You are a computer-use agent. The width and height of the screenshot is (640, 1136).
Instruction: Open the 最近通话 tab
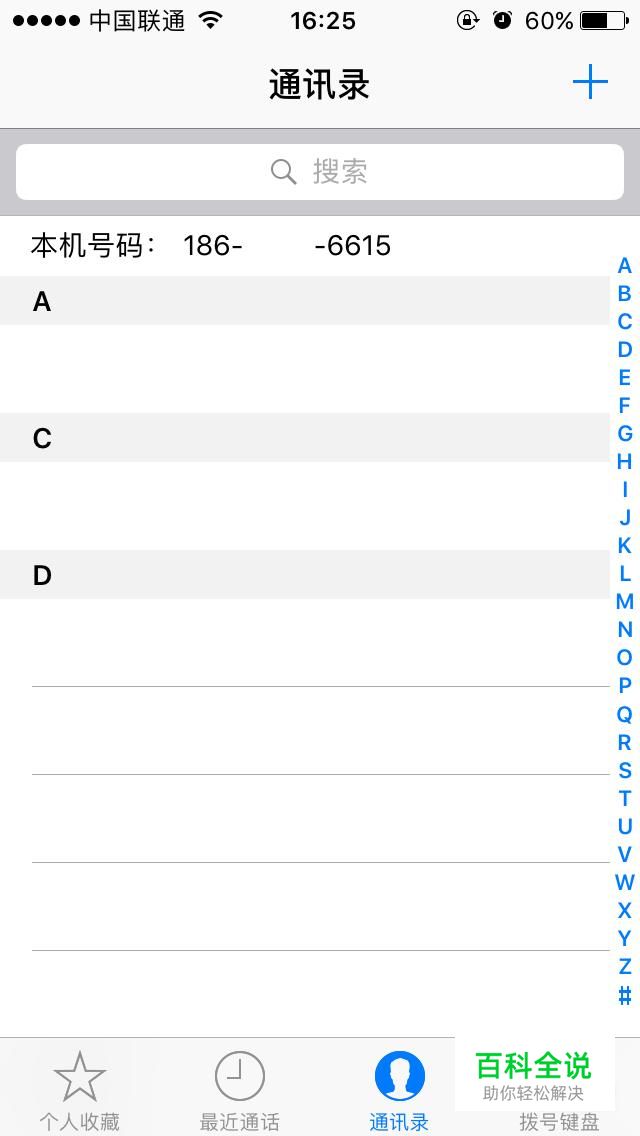click(240, 1090)
